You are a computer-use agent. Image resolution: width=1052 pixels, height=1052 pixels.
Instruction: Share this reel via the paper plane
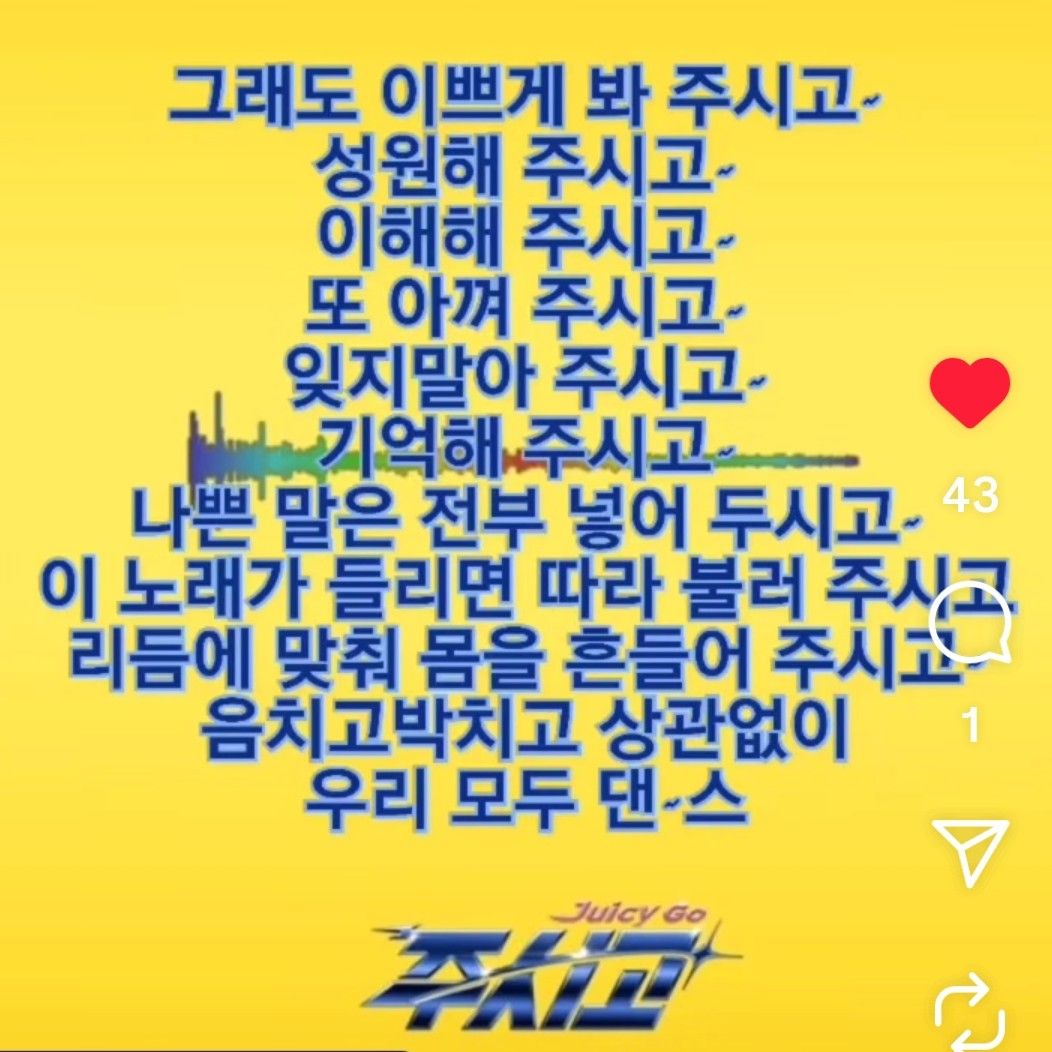coord(969,852)
